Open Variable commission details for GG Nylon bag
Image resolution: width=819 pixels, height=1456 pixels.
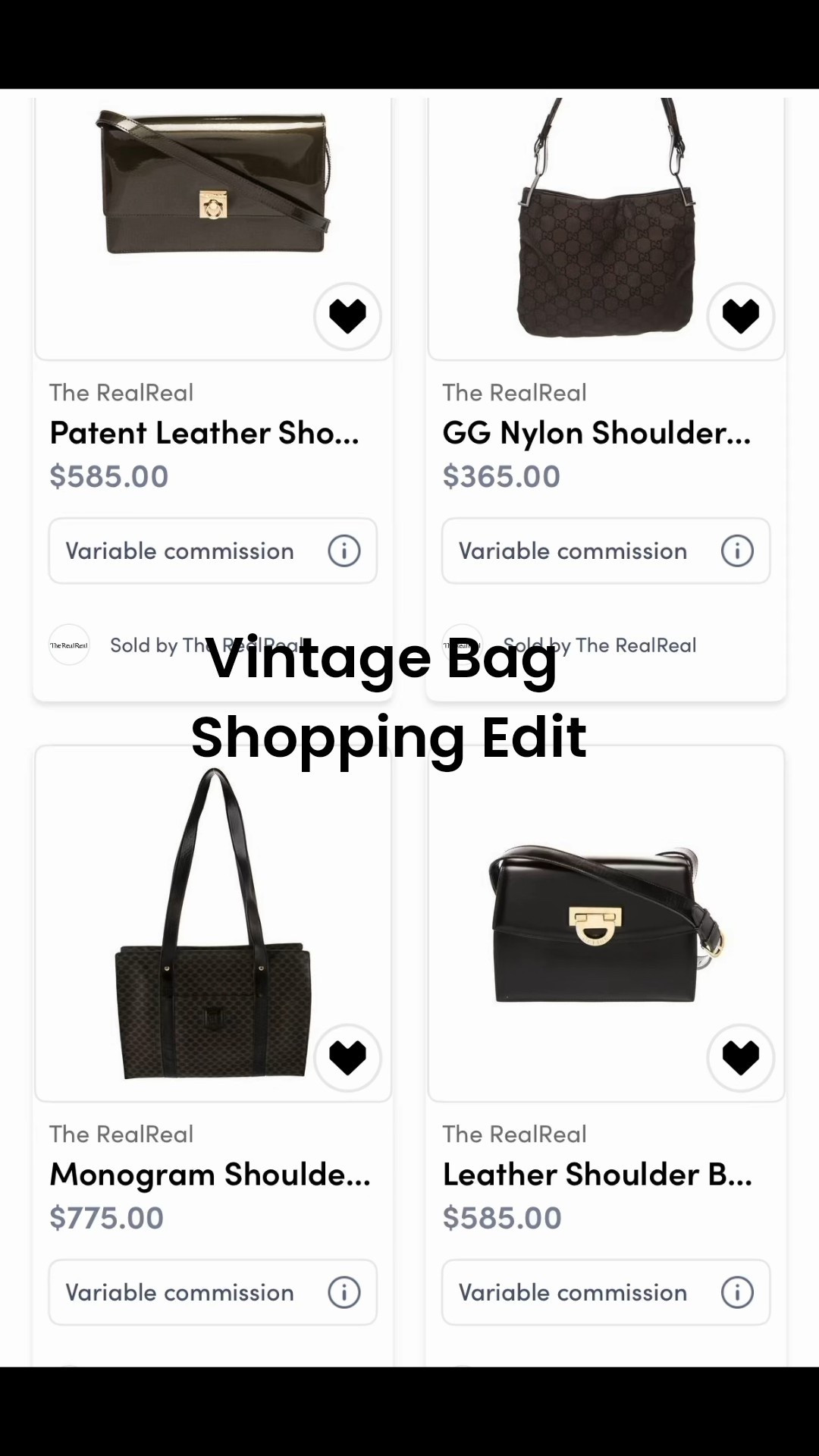[604, 551]
